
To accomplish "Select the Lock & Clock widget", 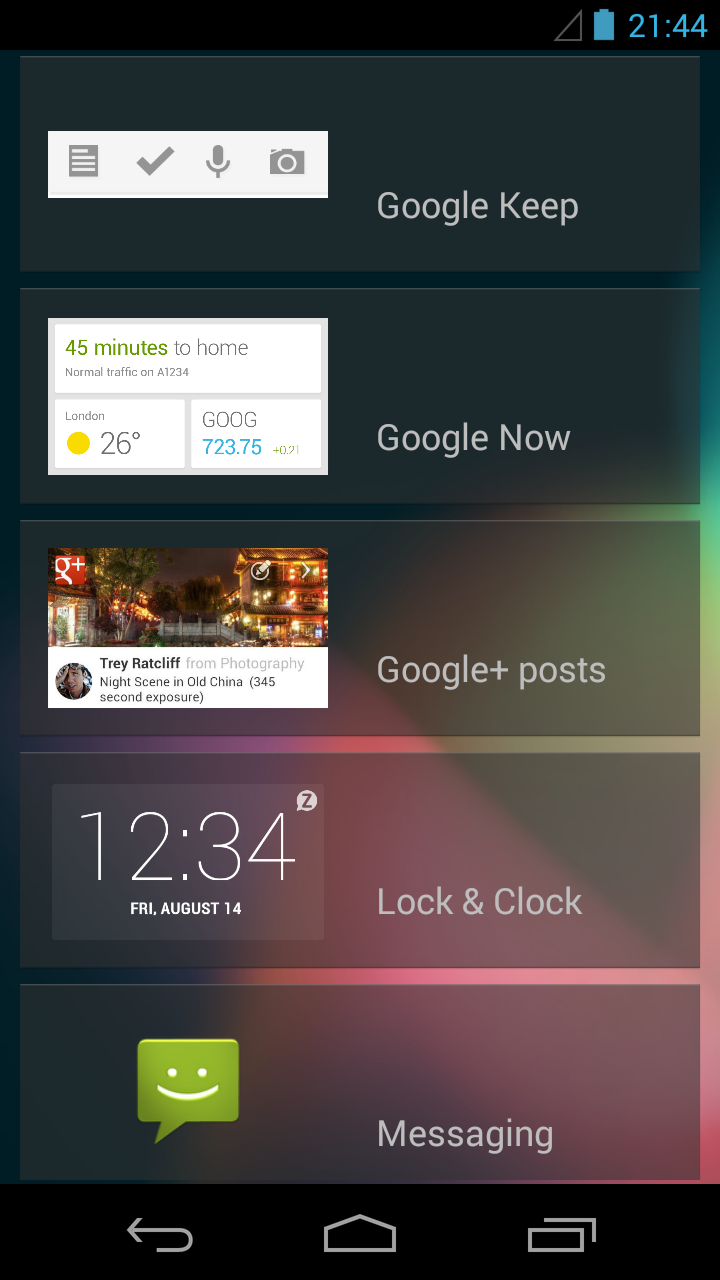I will tap(360, 861).
